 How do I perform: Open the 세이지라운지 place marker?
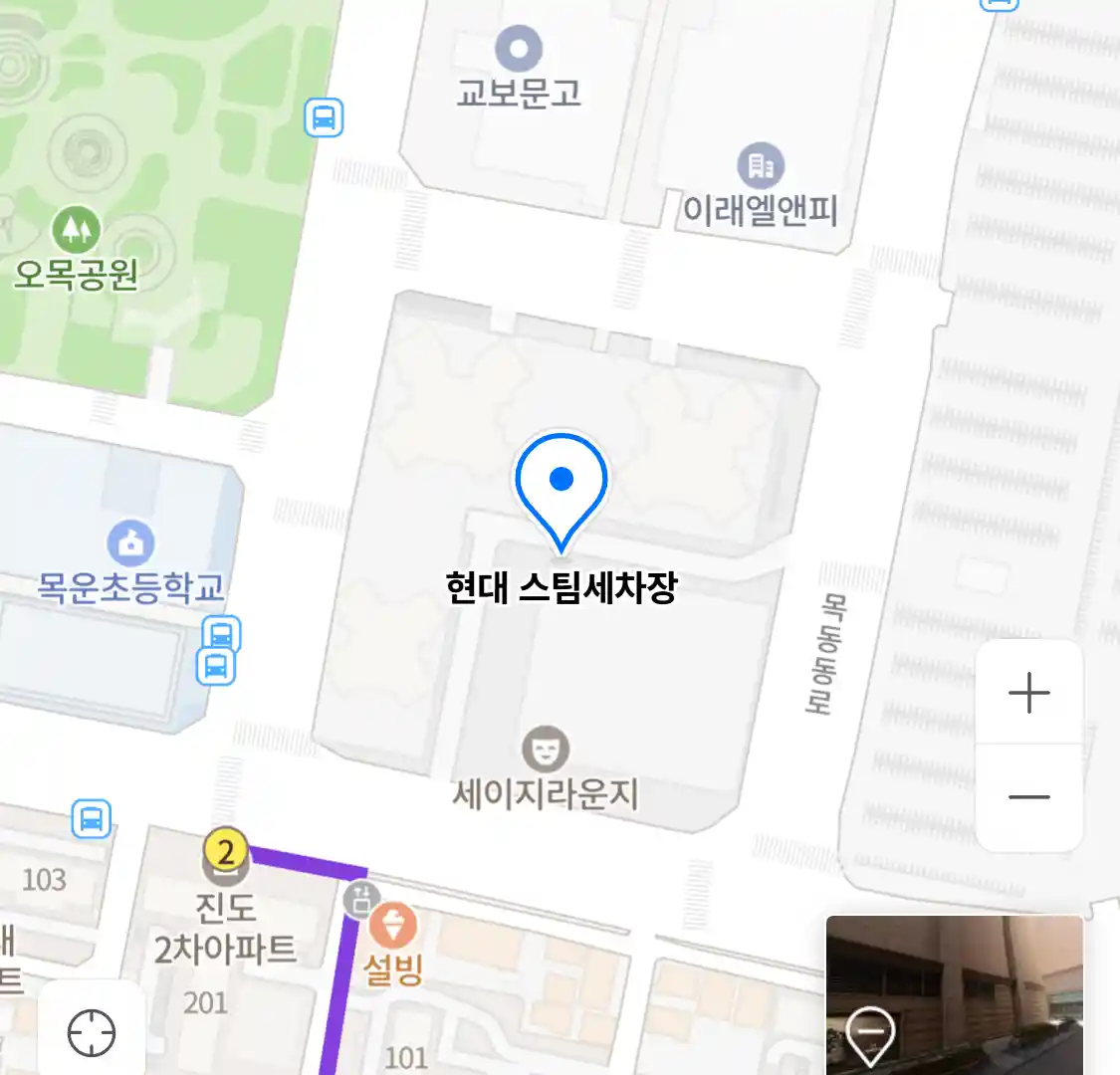click(545, 750)
